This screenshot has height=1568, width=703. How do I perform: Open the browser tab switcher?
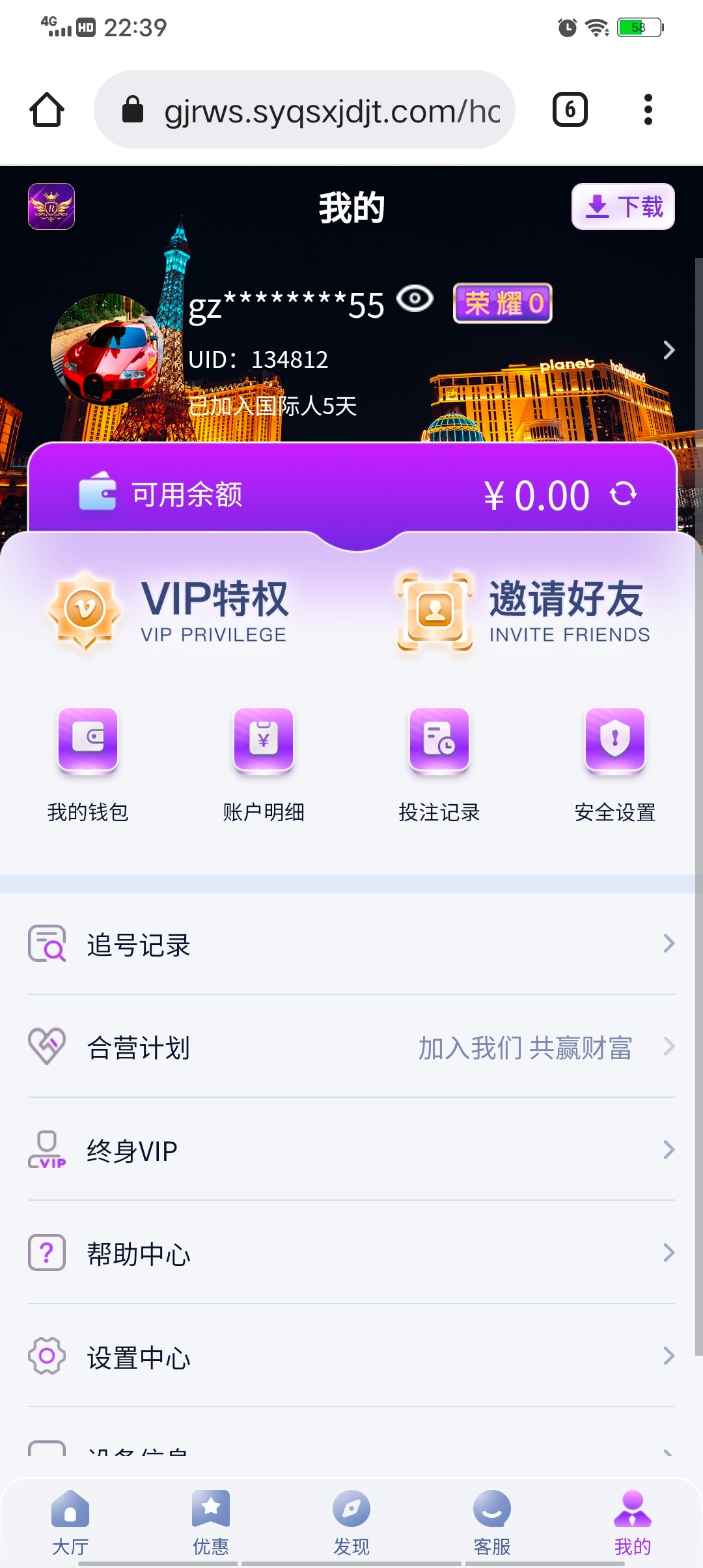570,109
